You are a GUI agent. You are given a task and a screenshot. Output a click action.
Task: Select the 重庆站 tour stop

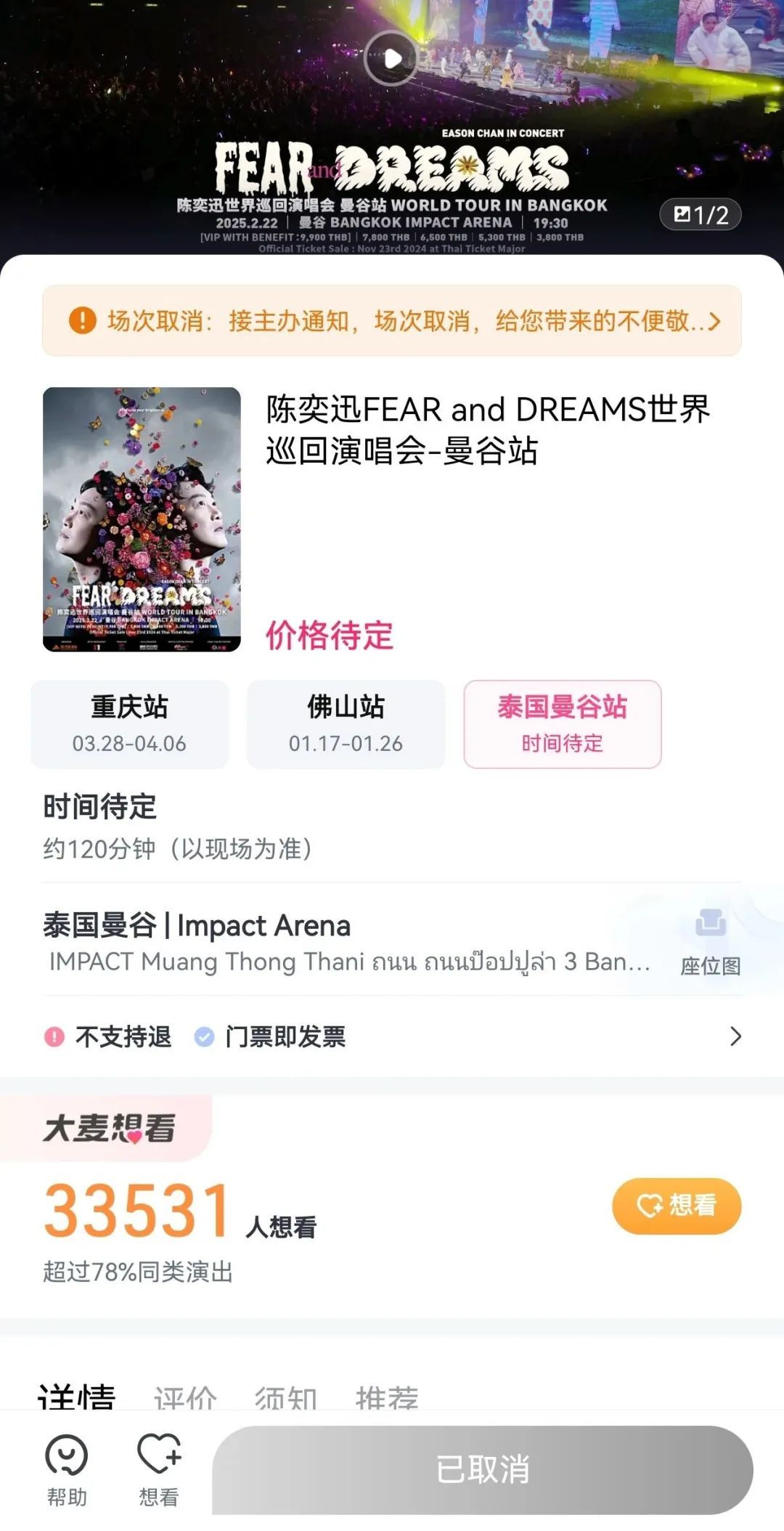[129, 723]
